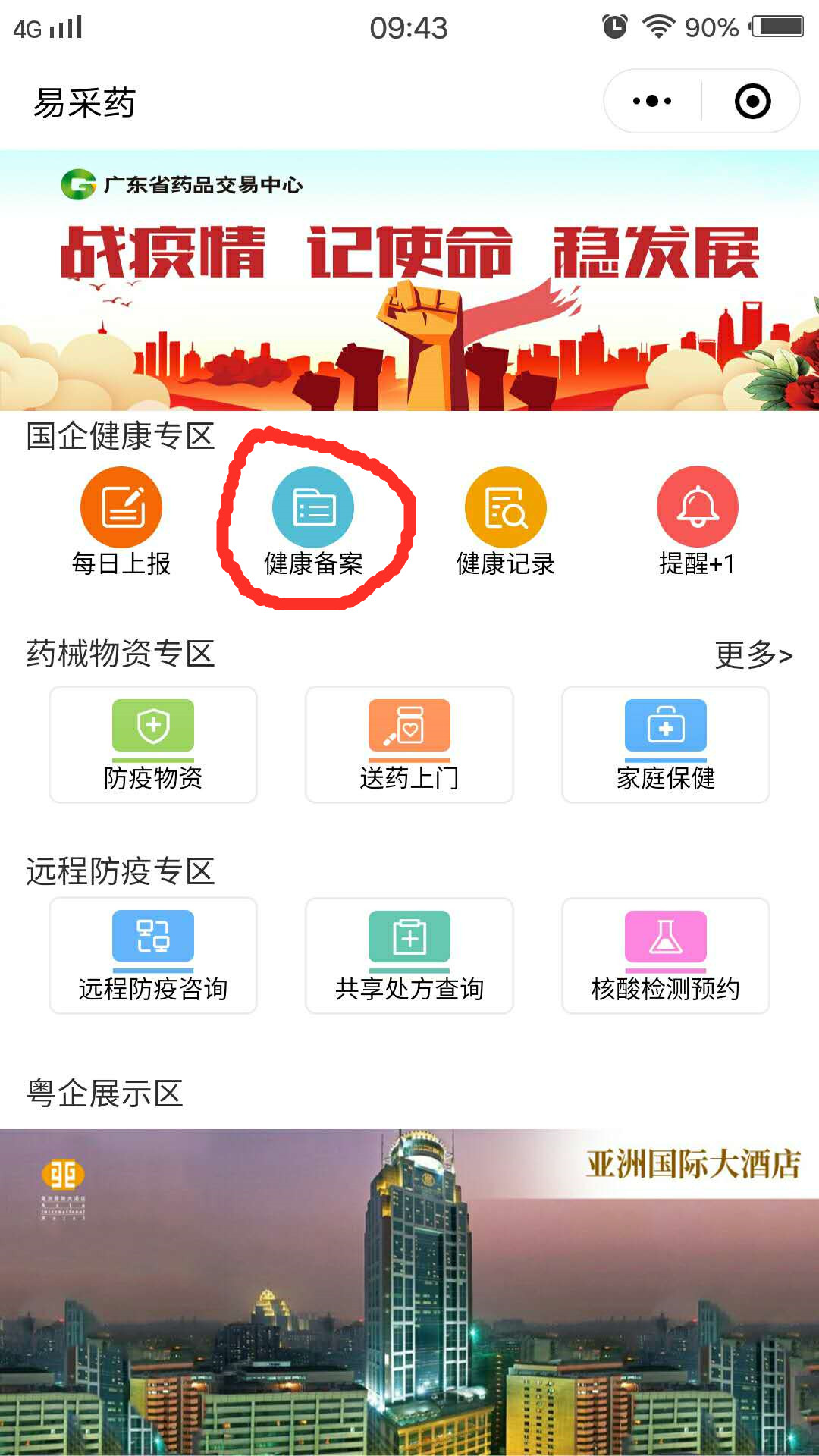
Task: Open 亚洲国际大酒店 showcase image
Action: (x=409, y=1289)
